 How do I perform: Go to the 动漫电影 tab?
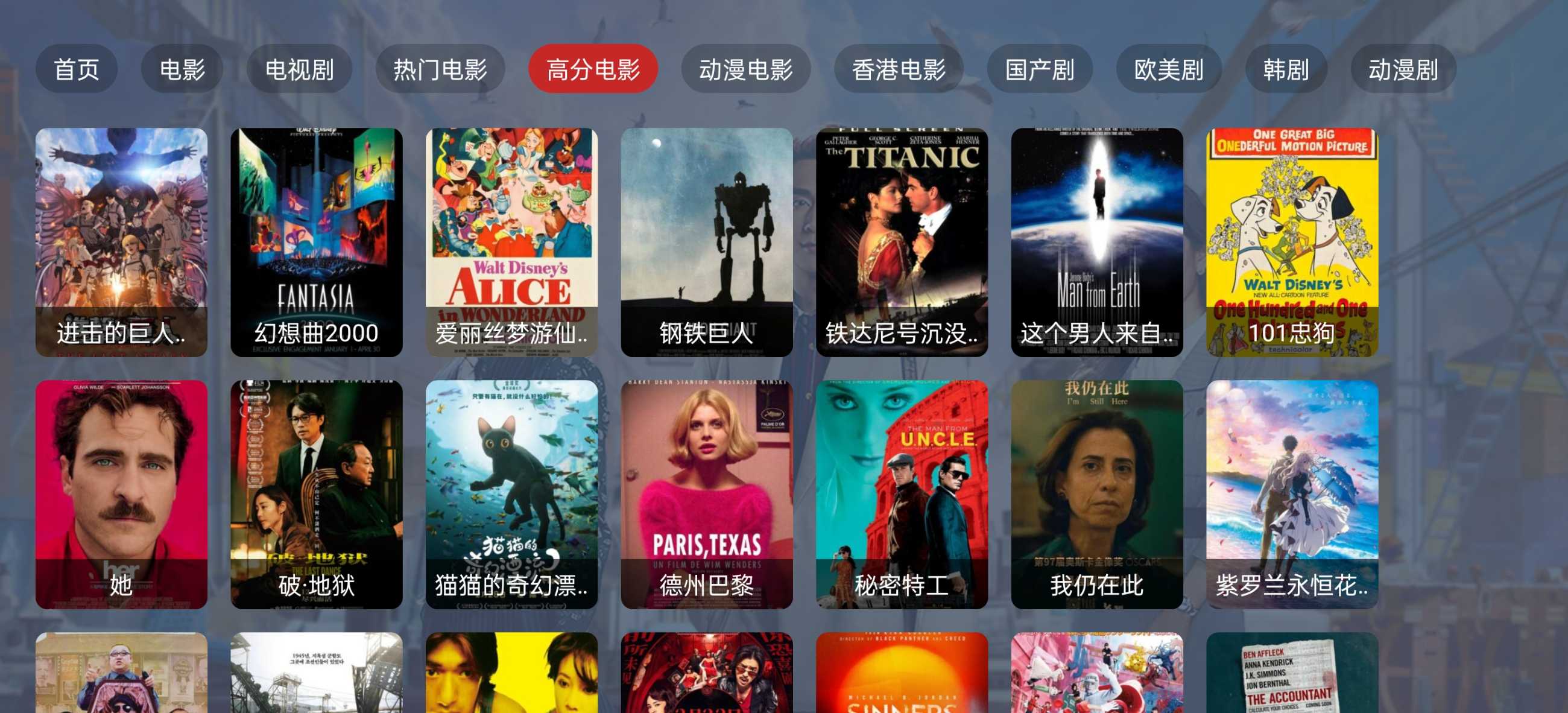click(745, 69)
